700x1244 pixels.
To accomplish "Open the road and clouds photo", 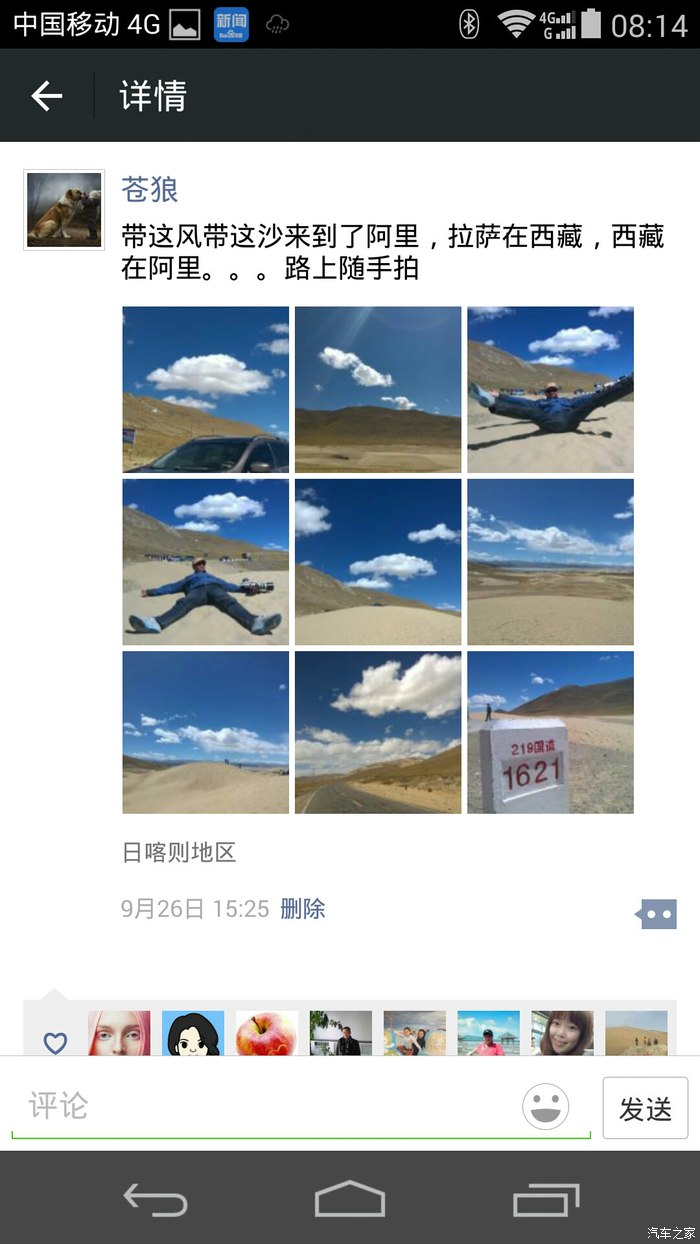I will pyautogui.click(x=378, y=732).
